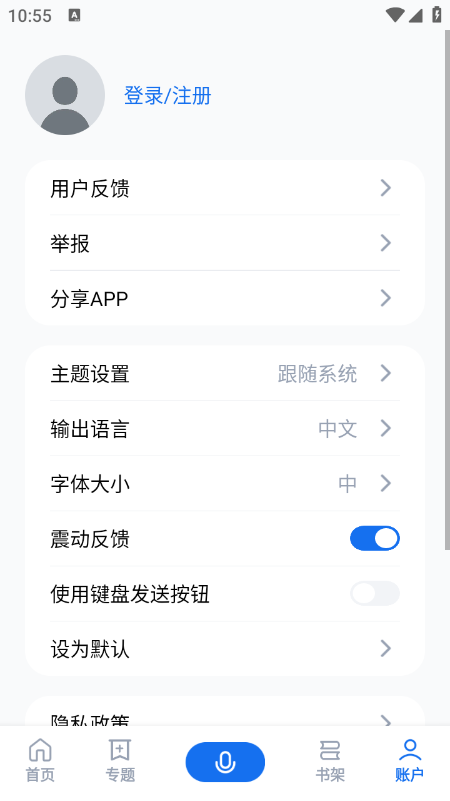This screenshot has height=801, width=450.
Task: Tap the default profile avatar
Action: click(65, 95)
